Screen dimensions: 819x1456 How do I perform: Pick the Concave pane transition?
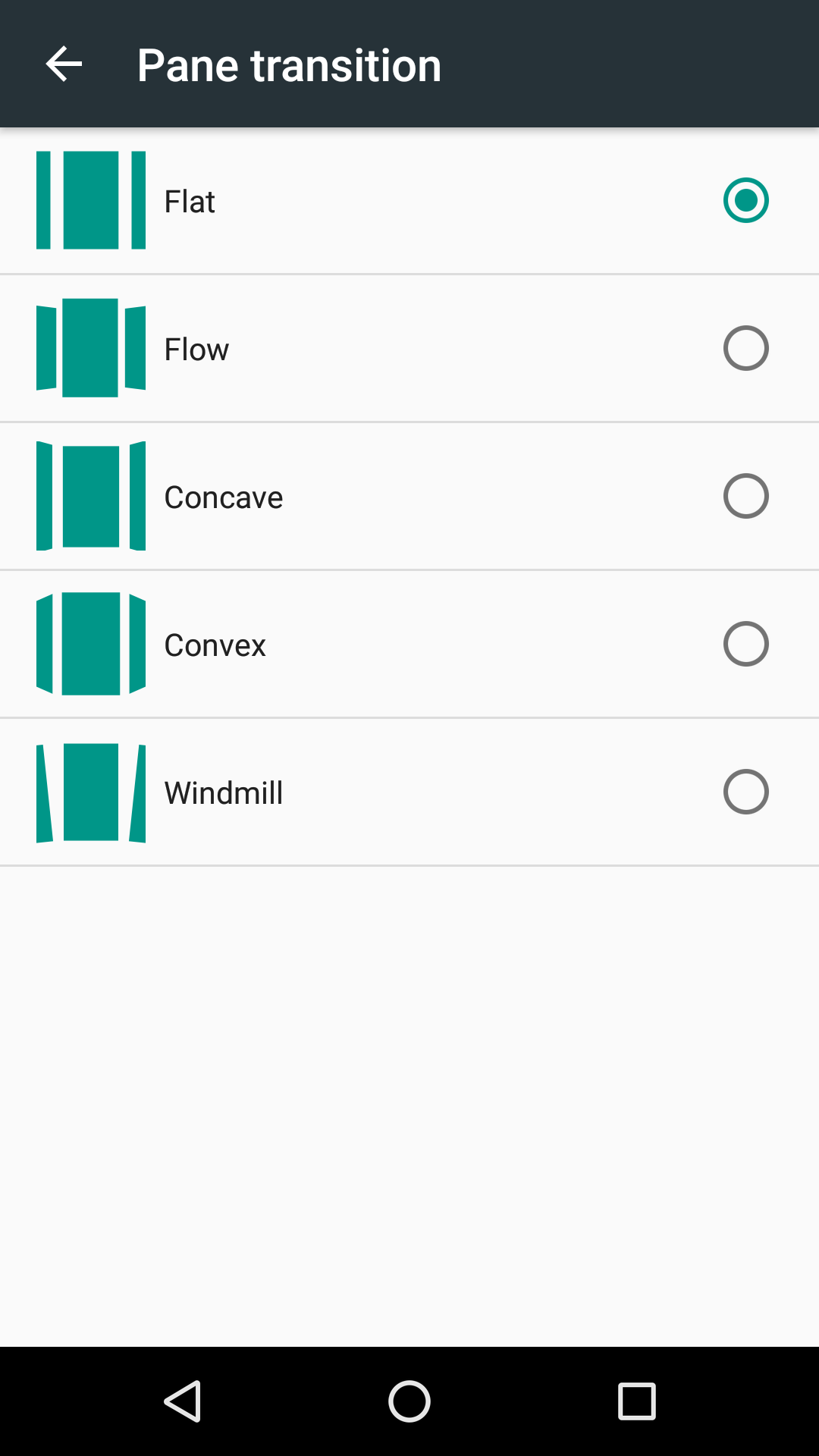[409, 496]
